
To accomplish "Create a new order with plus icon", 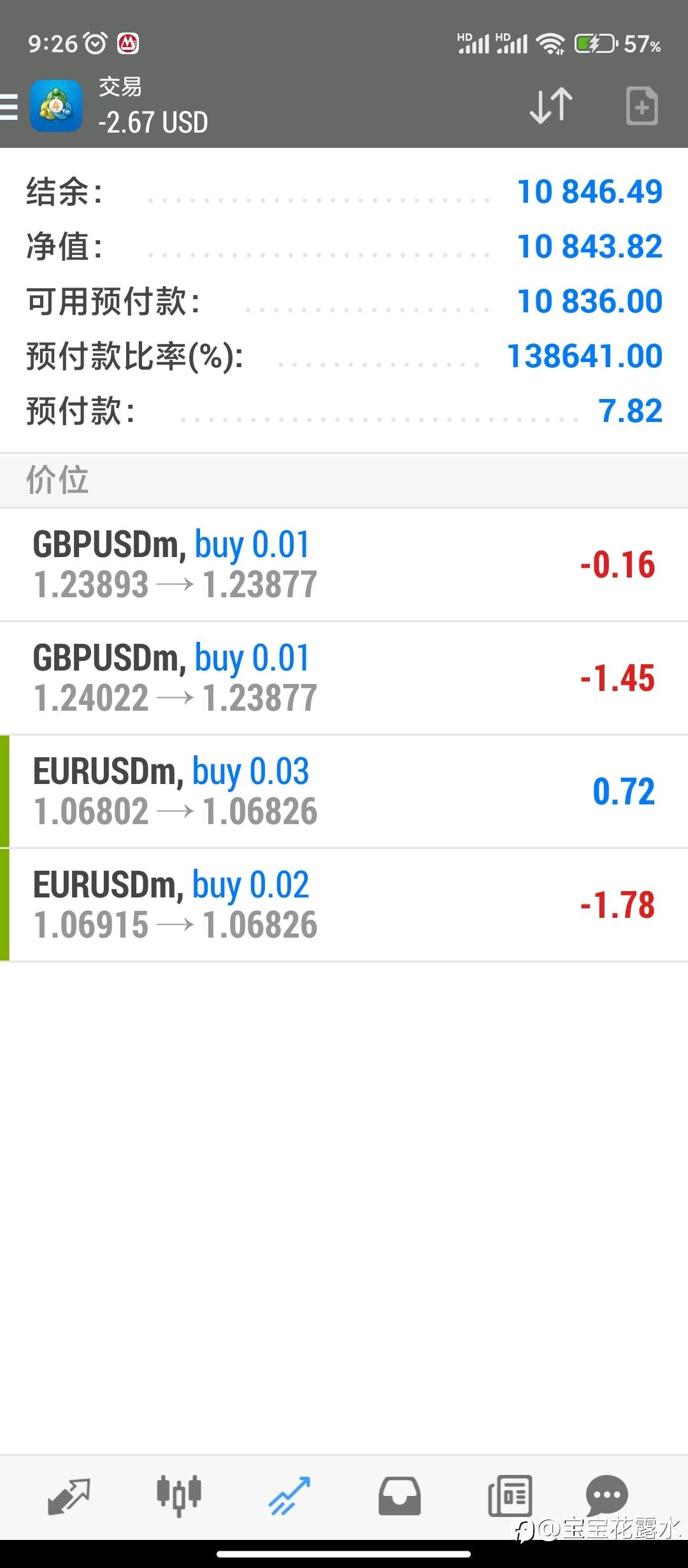I will 641,105.
